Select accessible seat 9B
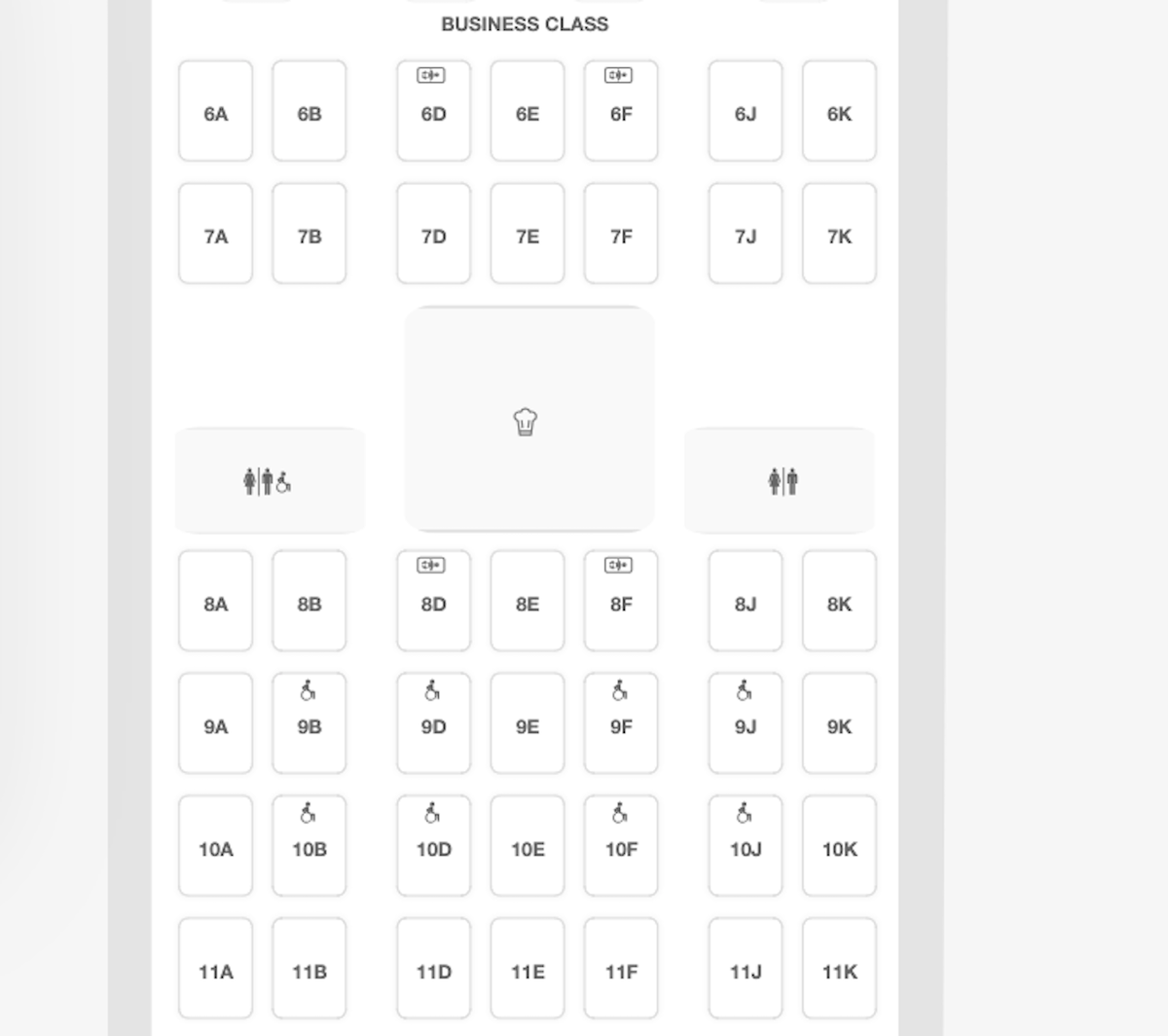Image resolution: width=1168 pixels, height=1036 pixels. [x=309, y=723]
